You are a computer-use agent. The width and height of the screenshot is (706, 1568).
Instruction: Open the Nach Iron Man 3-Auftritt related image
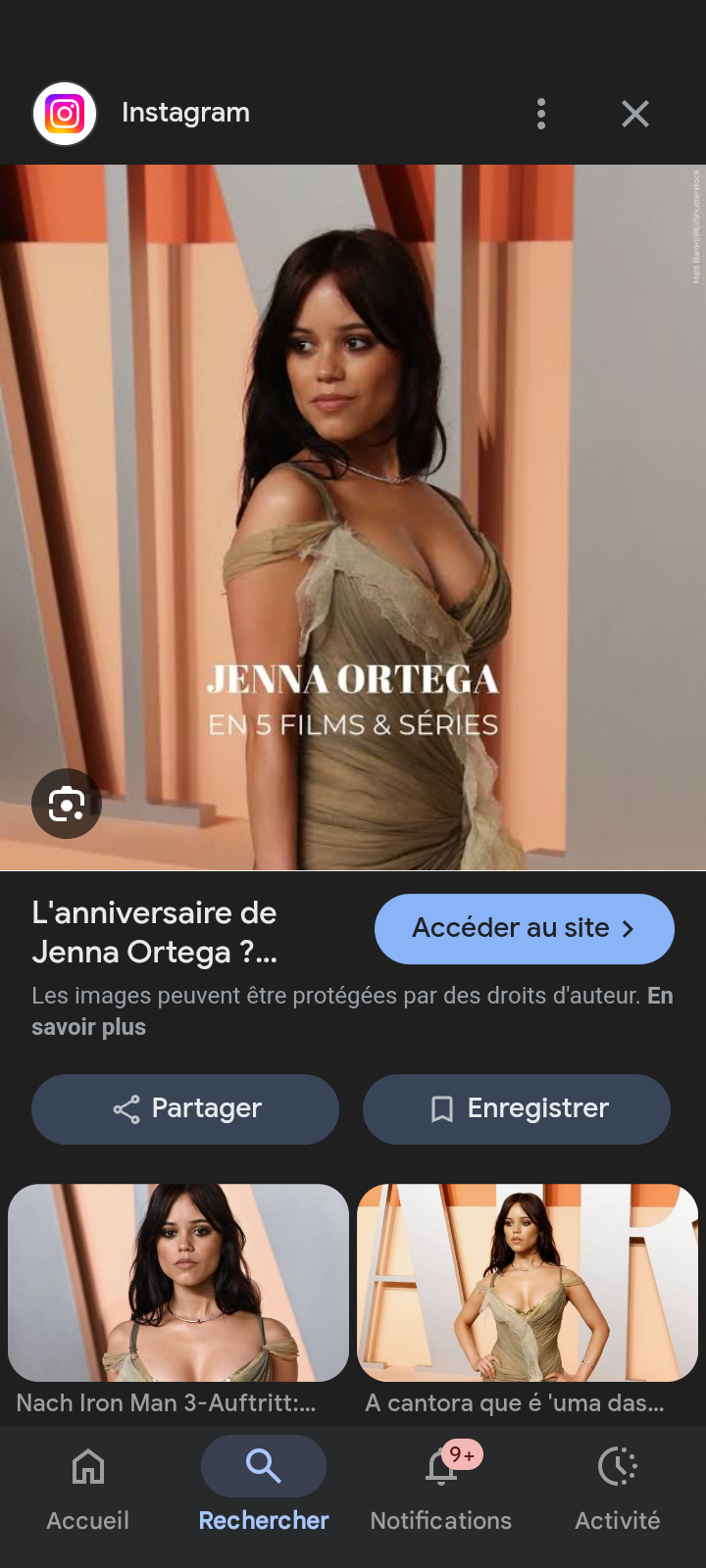[x=178, y=1282]
